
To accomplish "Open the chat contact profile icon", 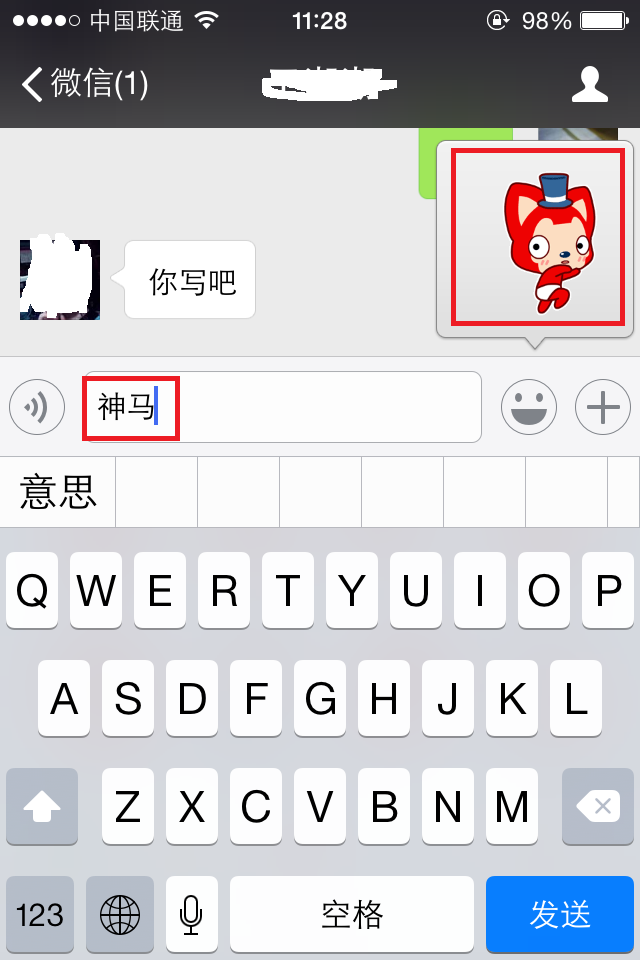I will 589,84.
